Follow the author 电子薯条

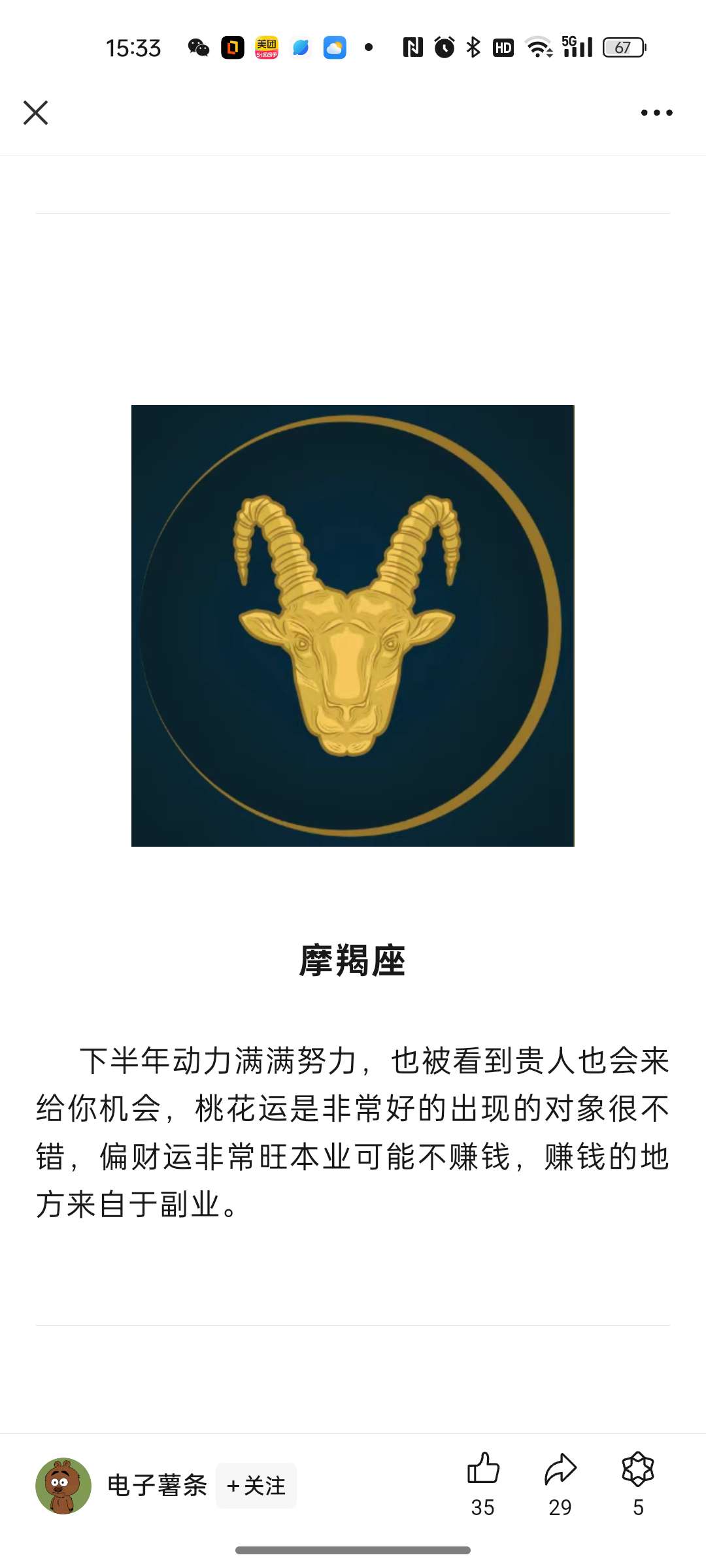256,1486
